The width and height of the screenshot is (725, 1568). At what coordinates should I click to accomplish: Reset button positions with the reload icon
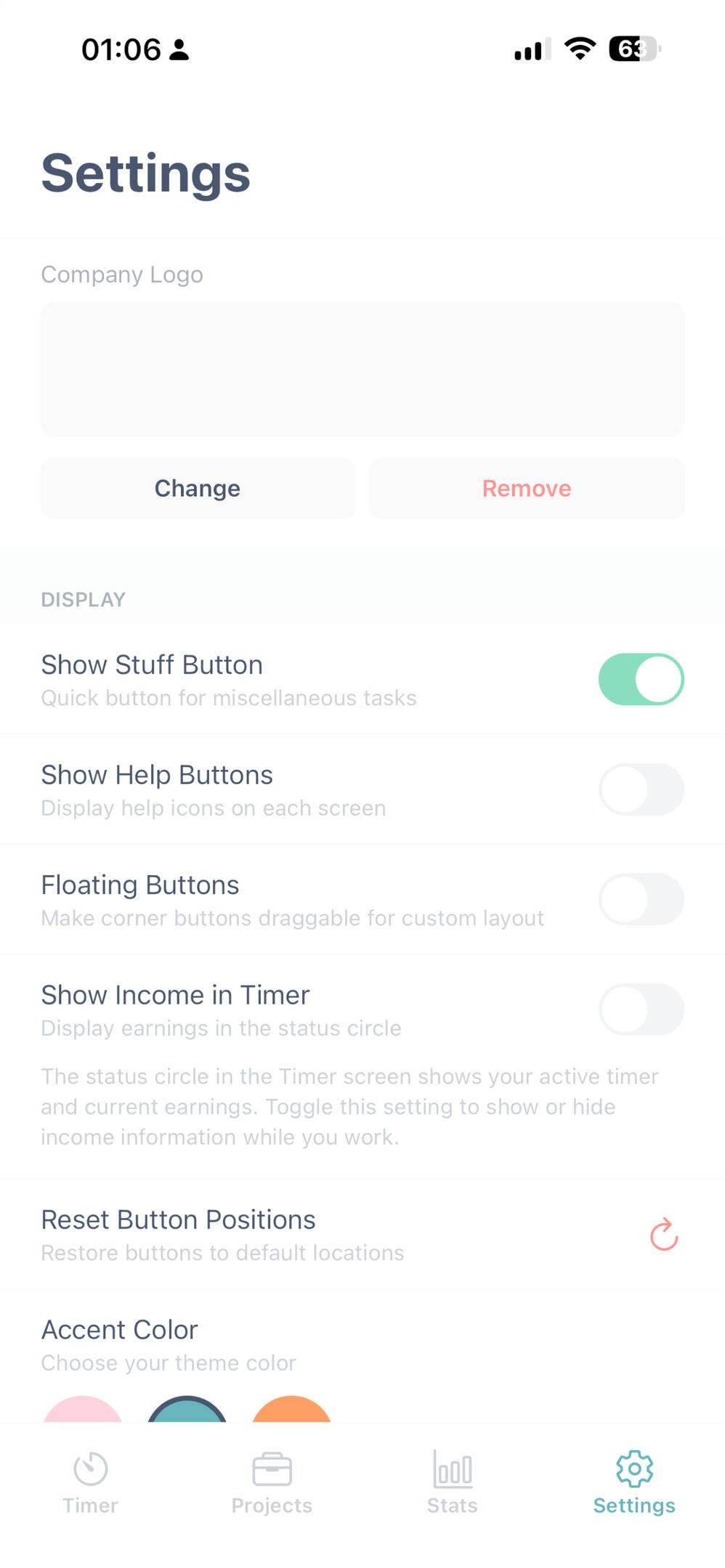tap(663, 1235)
